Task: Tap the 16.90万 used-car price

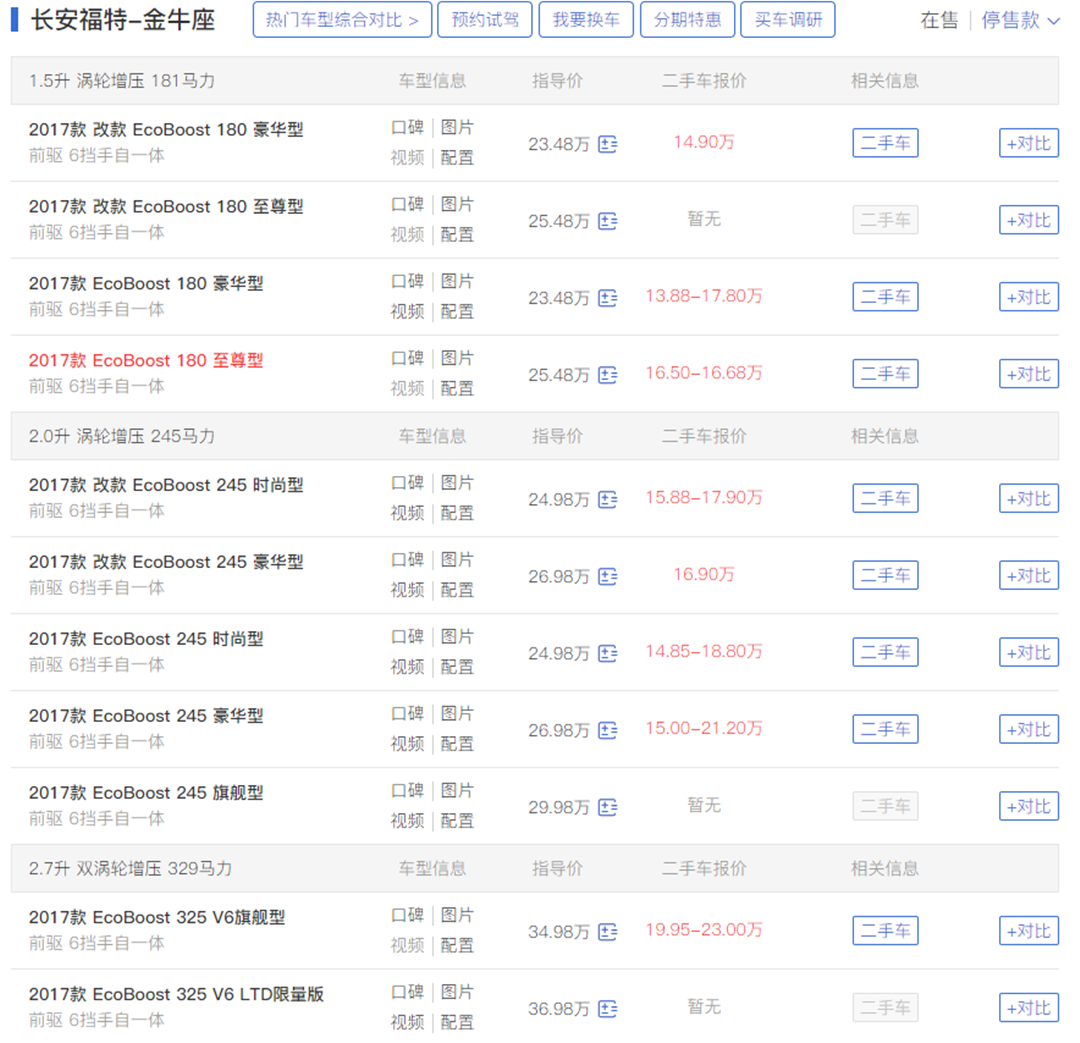Action: [x=704, y=574]
